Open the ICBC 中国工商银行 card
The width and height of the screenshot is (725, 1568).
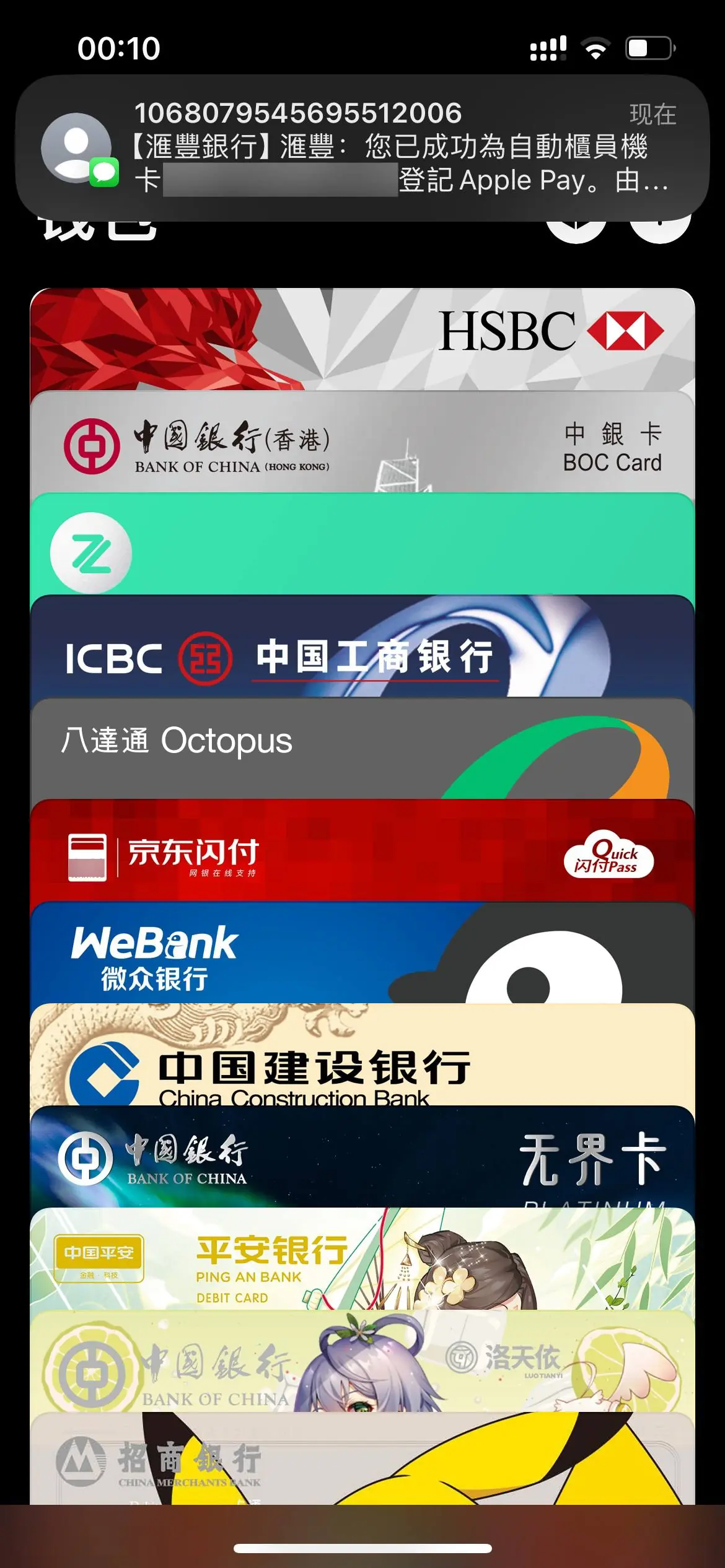click(x=362, y=647)
